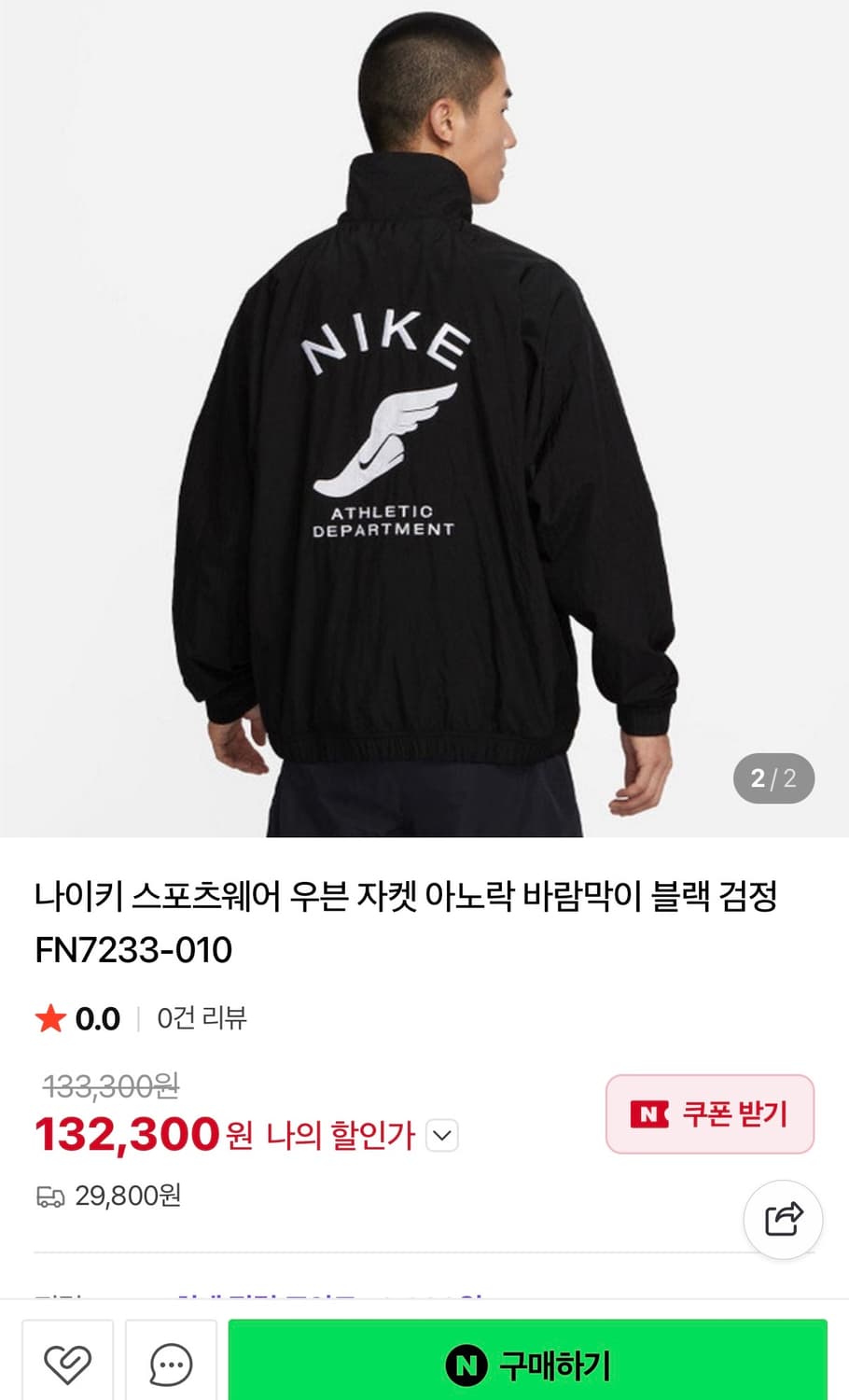Image resolution: width=849 pixels, height=1400 pixels.
Task: Open the 0건 리뷰 reviews link
Action: [x=202, y=1017]
